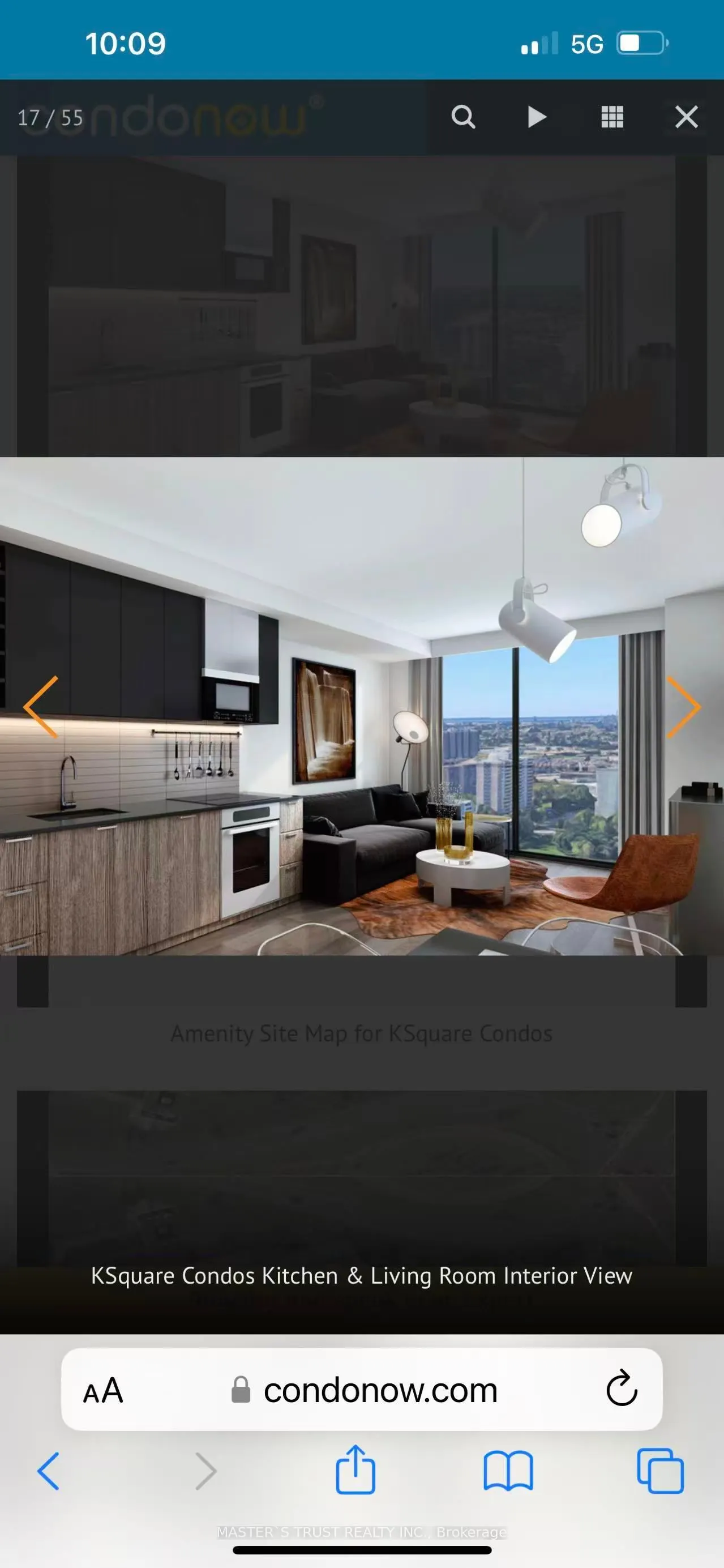Start the gallery slideshow
Image resolution: width=724 pixels, height=1568 pixels.
click(x=537, y=116)
